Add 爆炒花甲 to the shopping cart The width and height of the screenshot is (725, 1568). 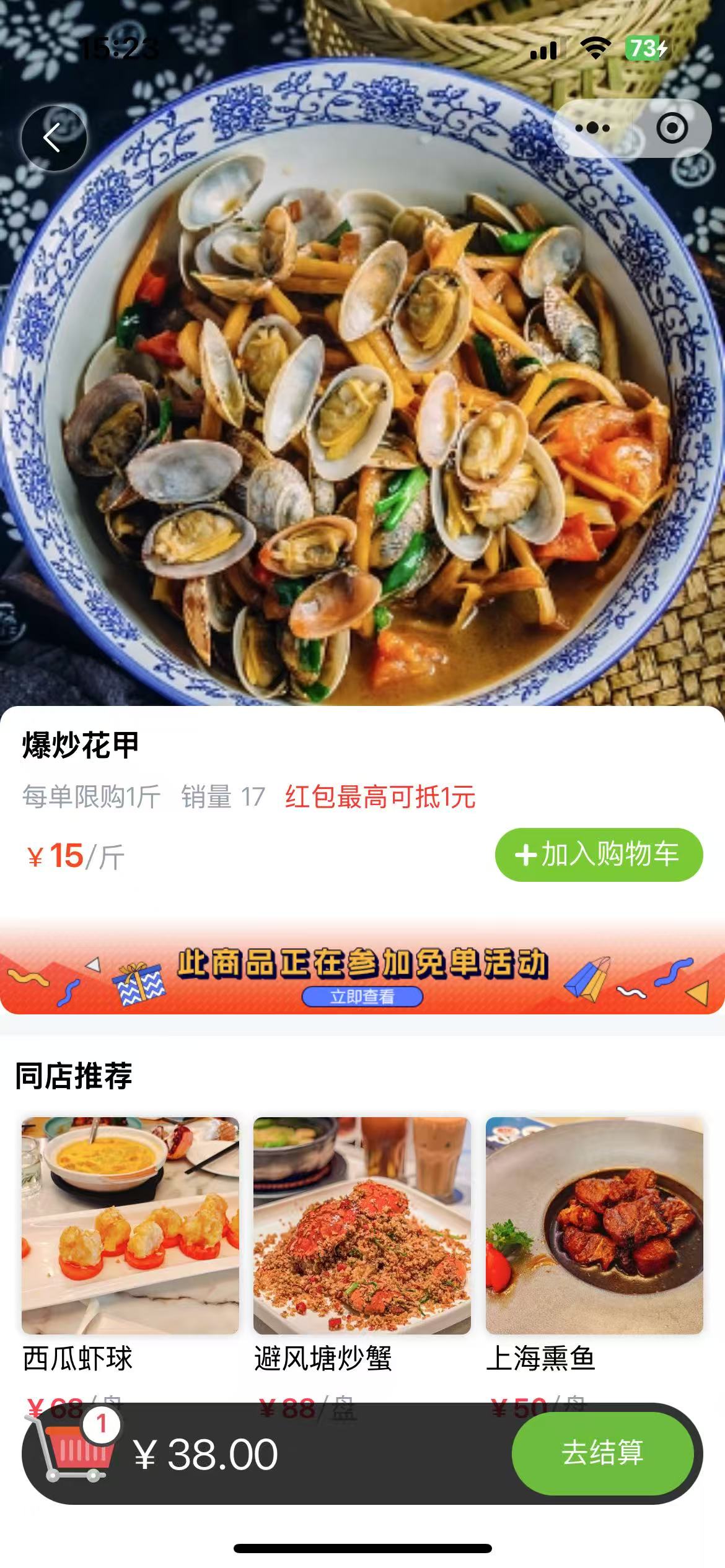599,855
